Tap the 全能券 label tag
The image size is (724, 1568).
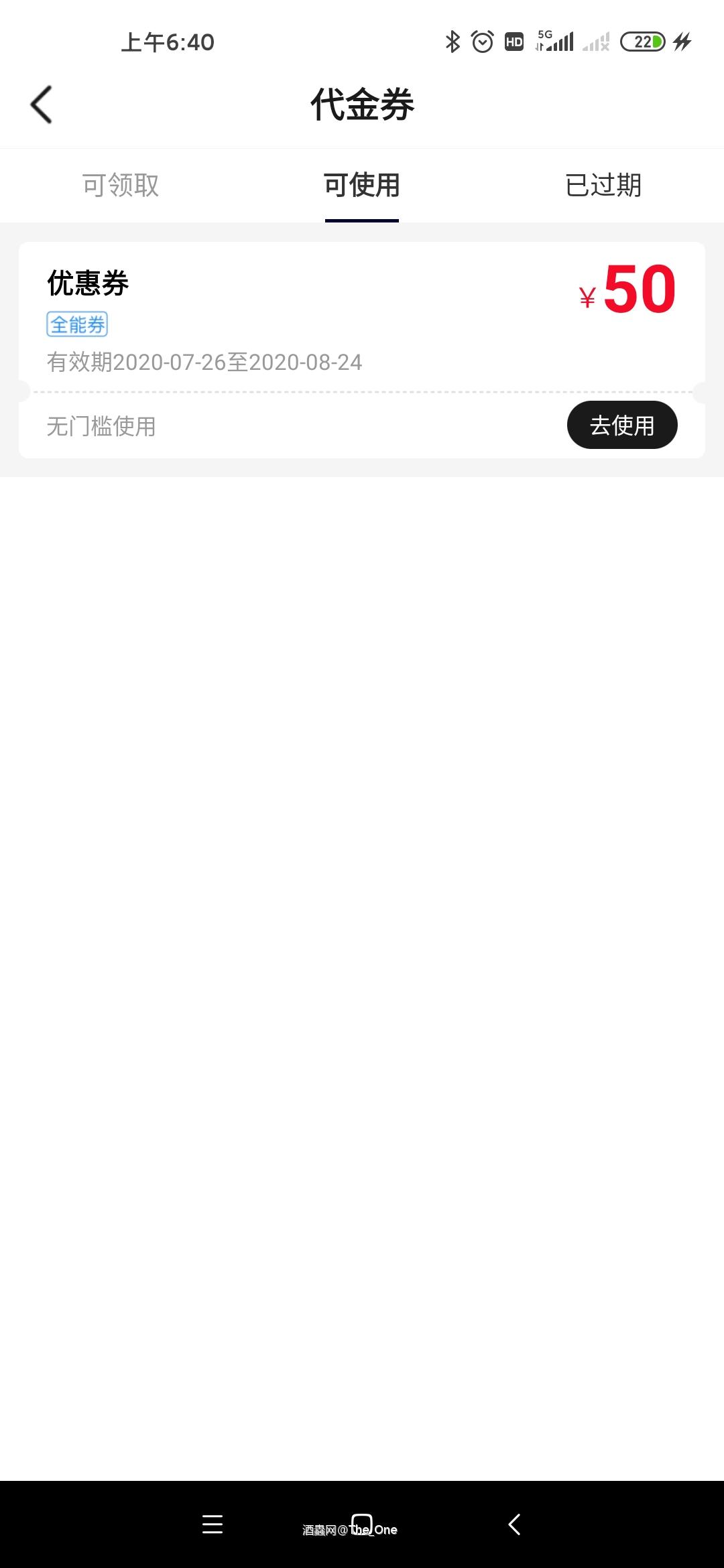point(77,324)
